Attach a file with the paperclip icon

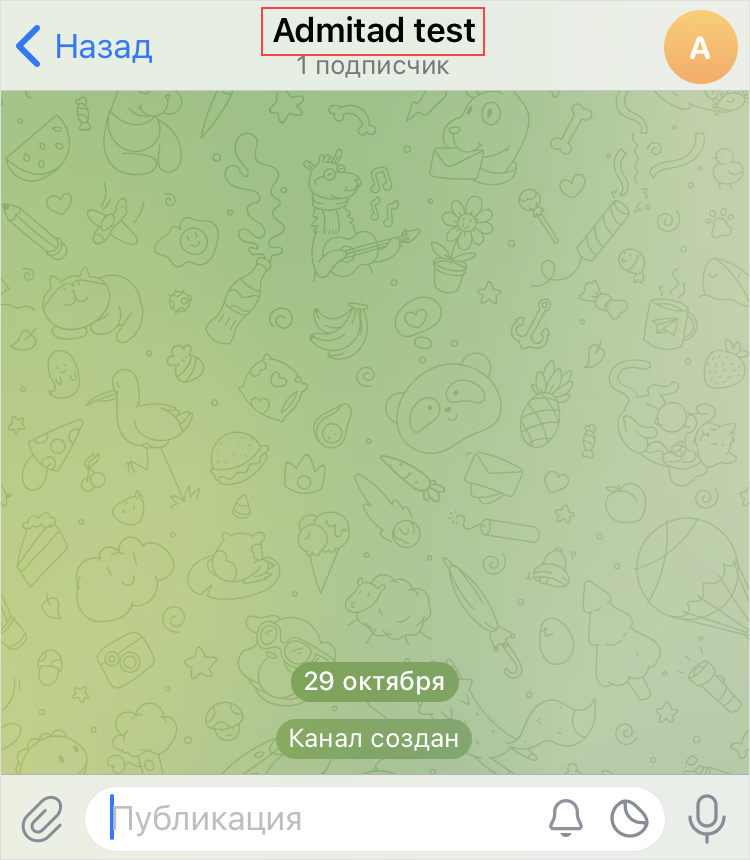tap(42, 819)
